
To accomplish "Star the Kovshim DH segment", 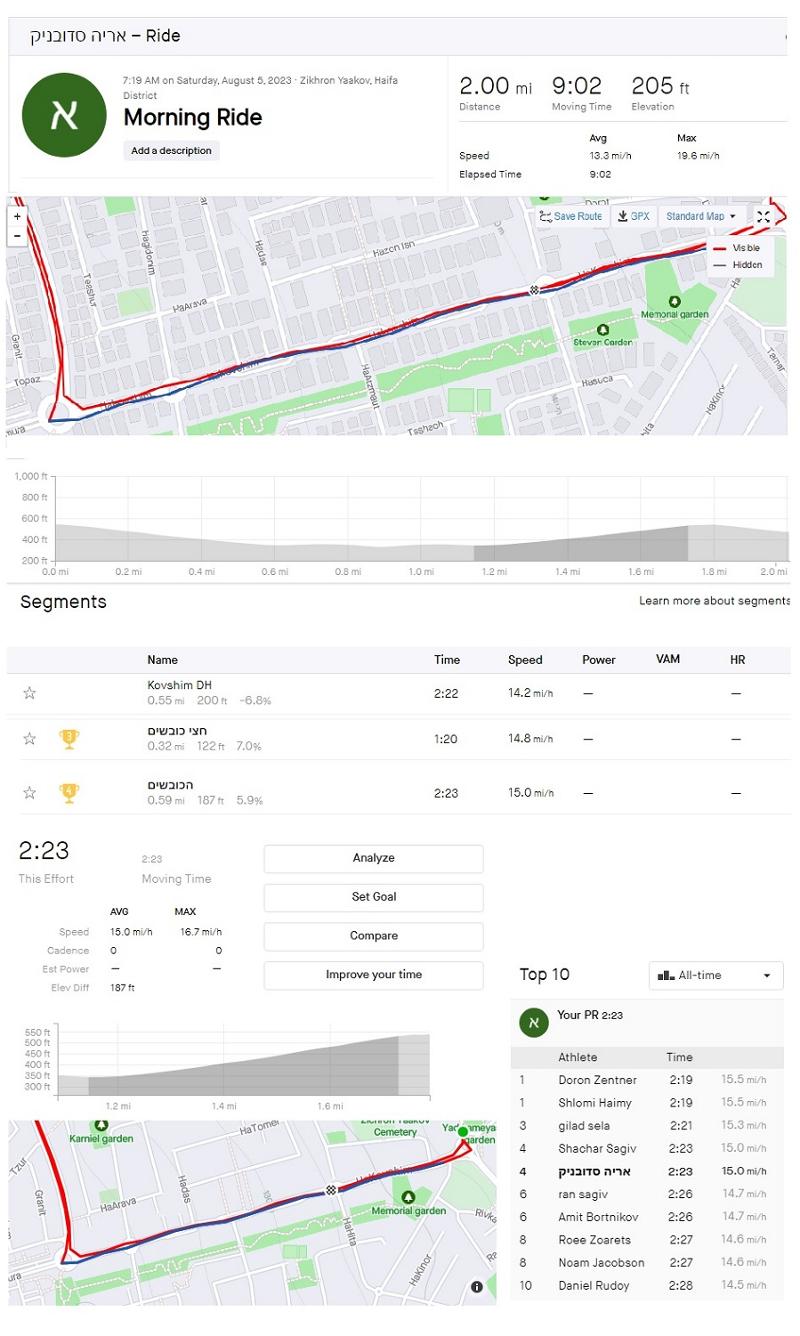I will [x=29, y=692].
